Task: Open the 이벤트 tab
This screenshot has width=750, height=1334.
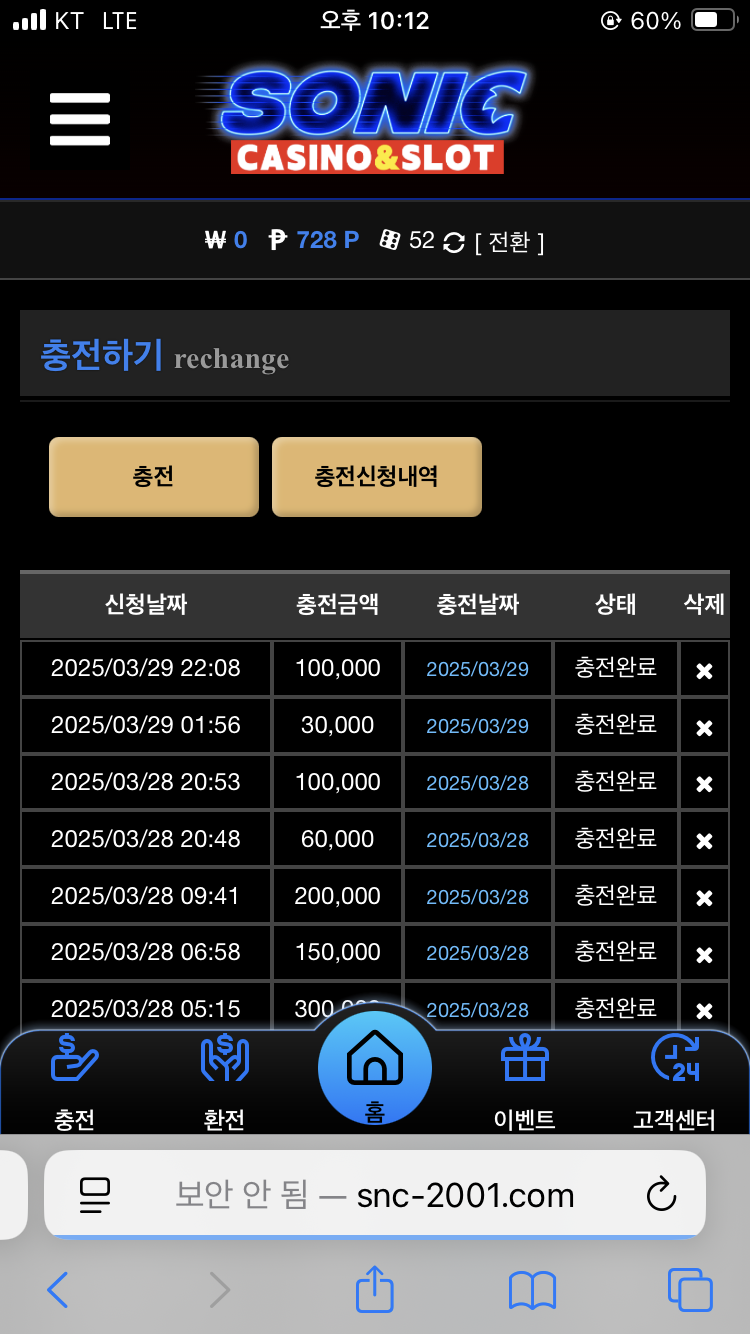Action: pyautogui.click(x=525, y=1082)
